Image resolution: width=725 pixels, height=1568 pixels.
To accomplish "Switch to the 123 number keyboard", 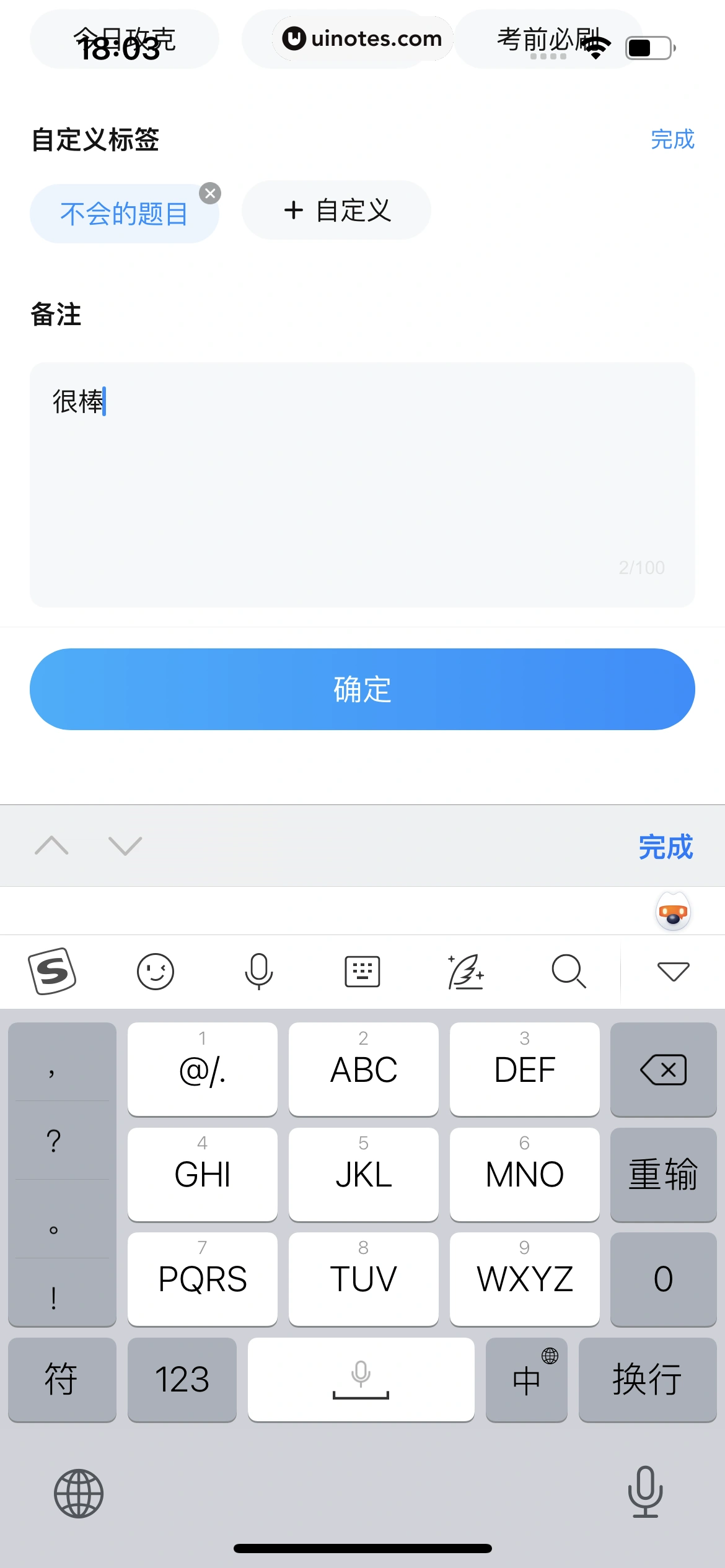I will (182, 1380).
